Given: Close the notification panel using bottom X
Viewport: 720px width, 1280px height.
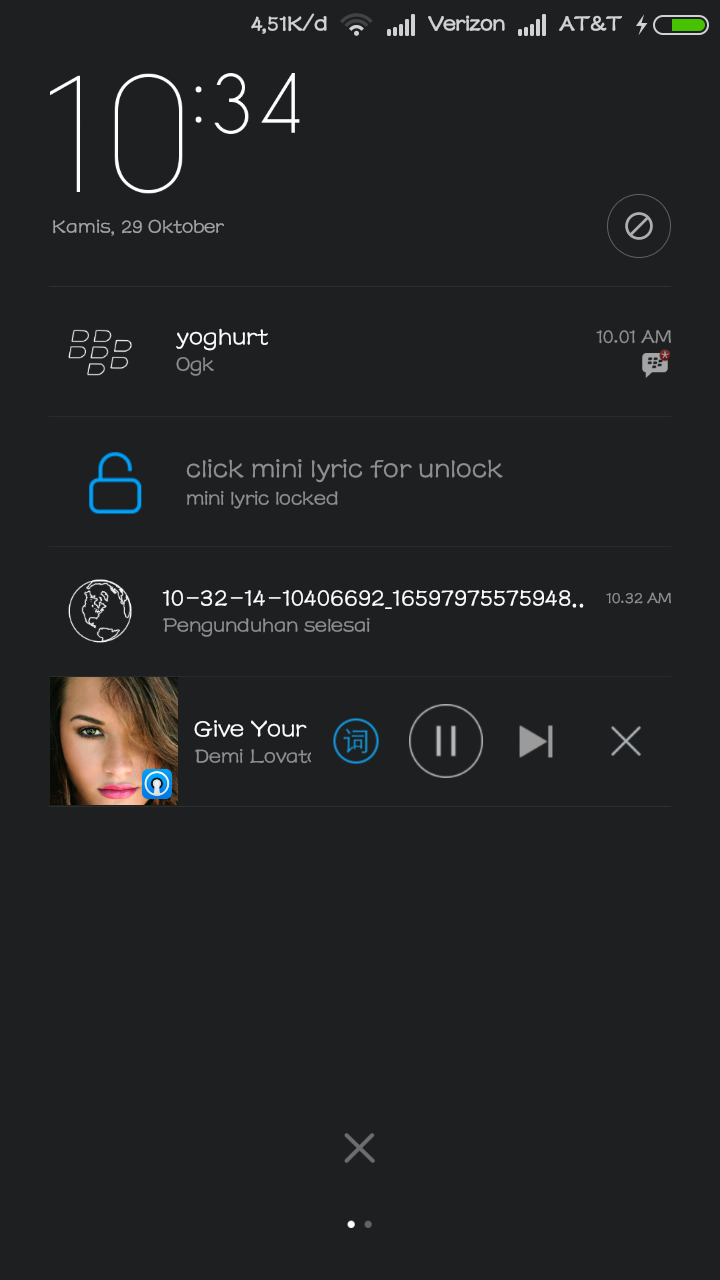Looking at the screenshot, I should pos(359,1148).
